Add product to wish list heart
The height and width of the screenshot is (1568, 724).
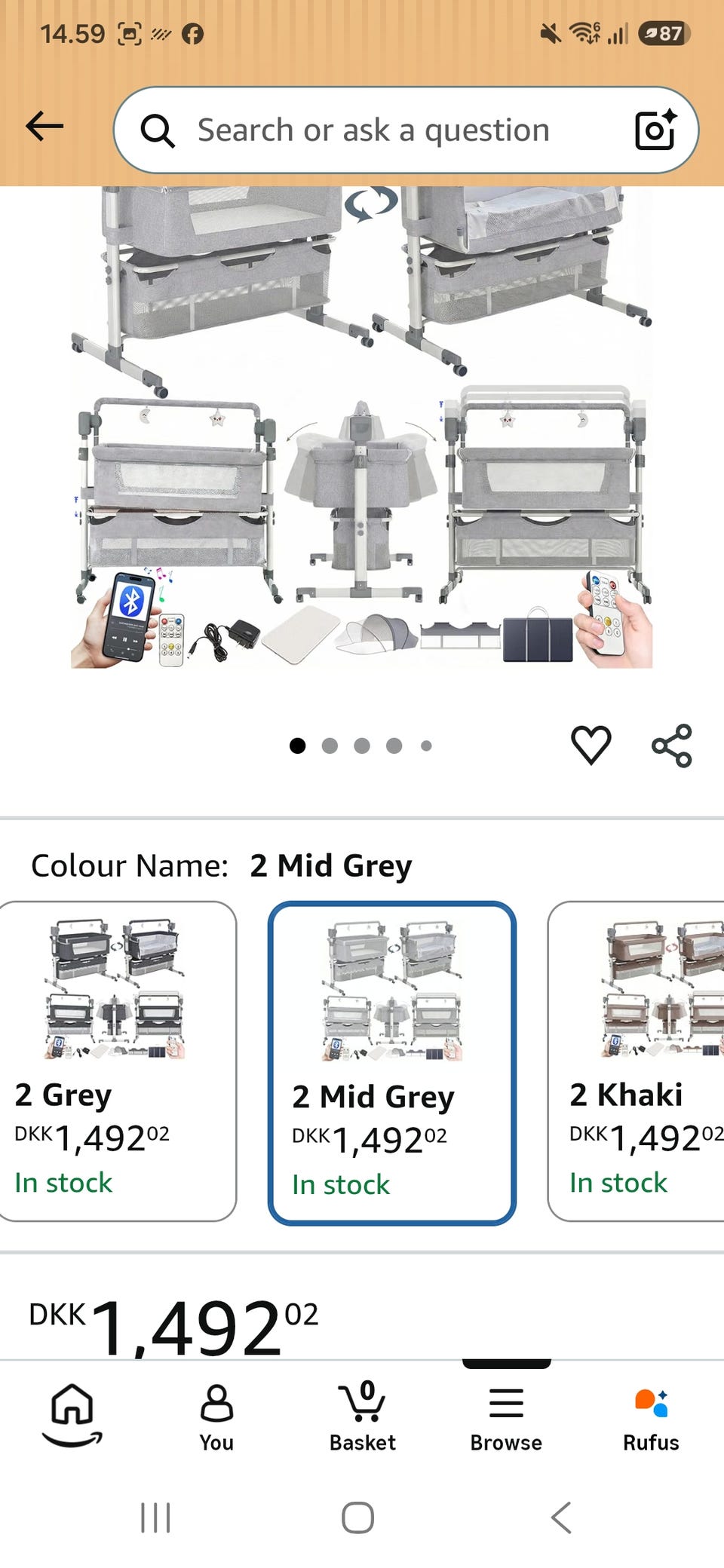[x=591, y=745]
